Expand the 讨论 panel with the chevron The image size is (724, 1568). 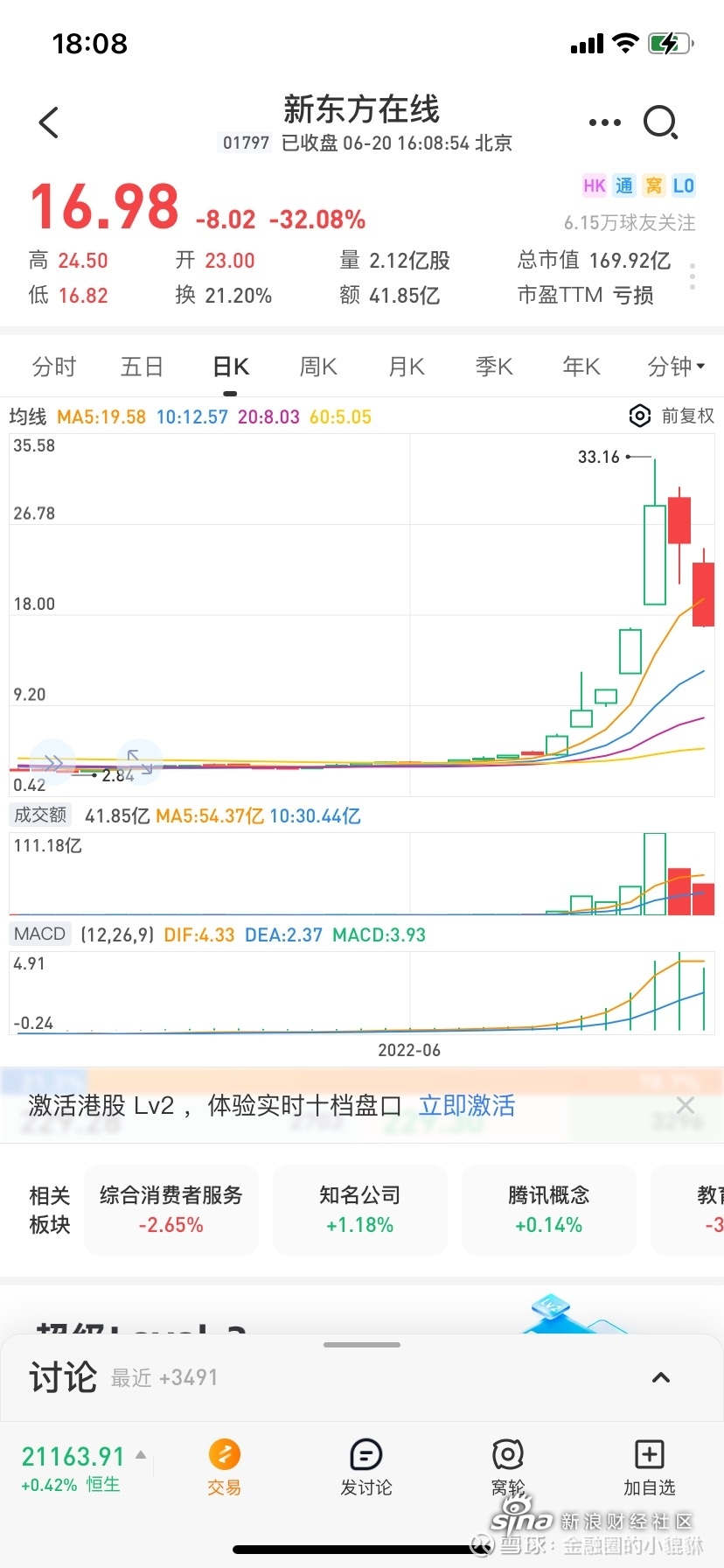click(661, 1377)
